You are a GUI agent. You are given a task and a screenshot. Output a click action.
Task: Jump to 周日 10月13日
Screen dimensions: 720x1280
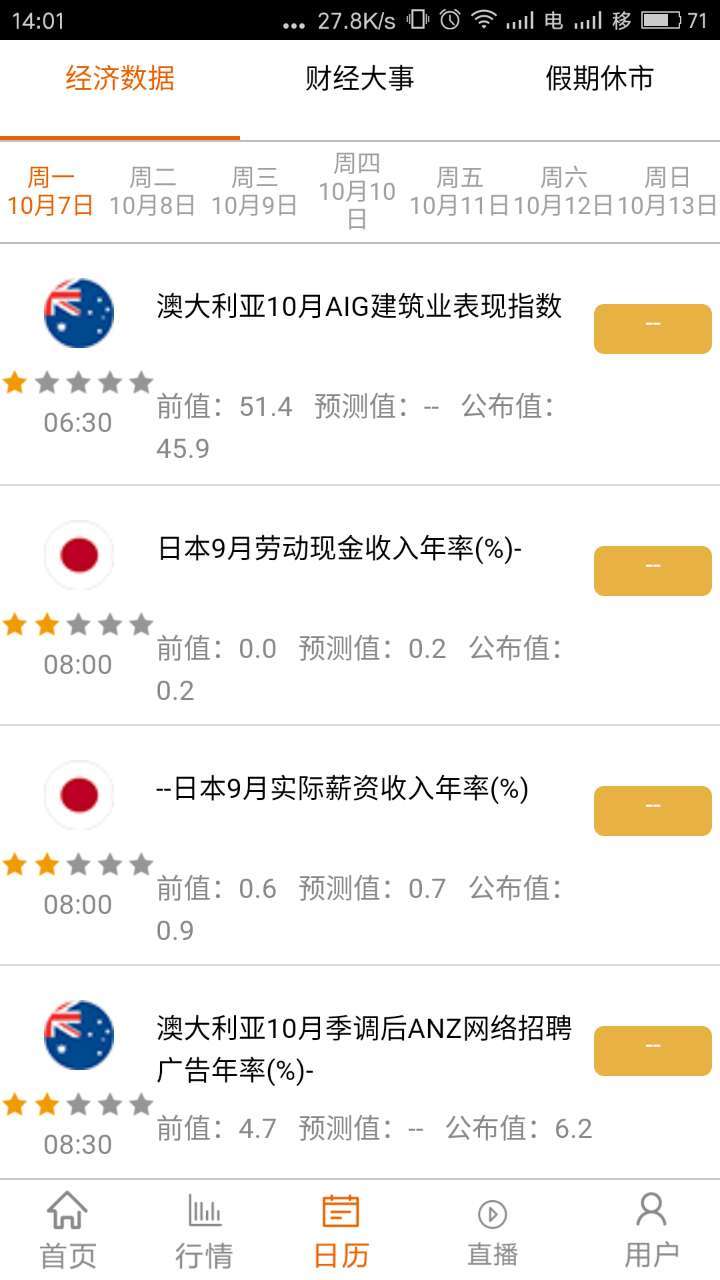pos(666,192)
